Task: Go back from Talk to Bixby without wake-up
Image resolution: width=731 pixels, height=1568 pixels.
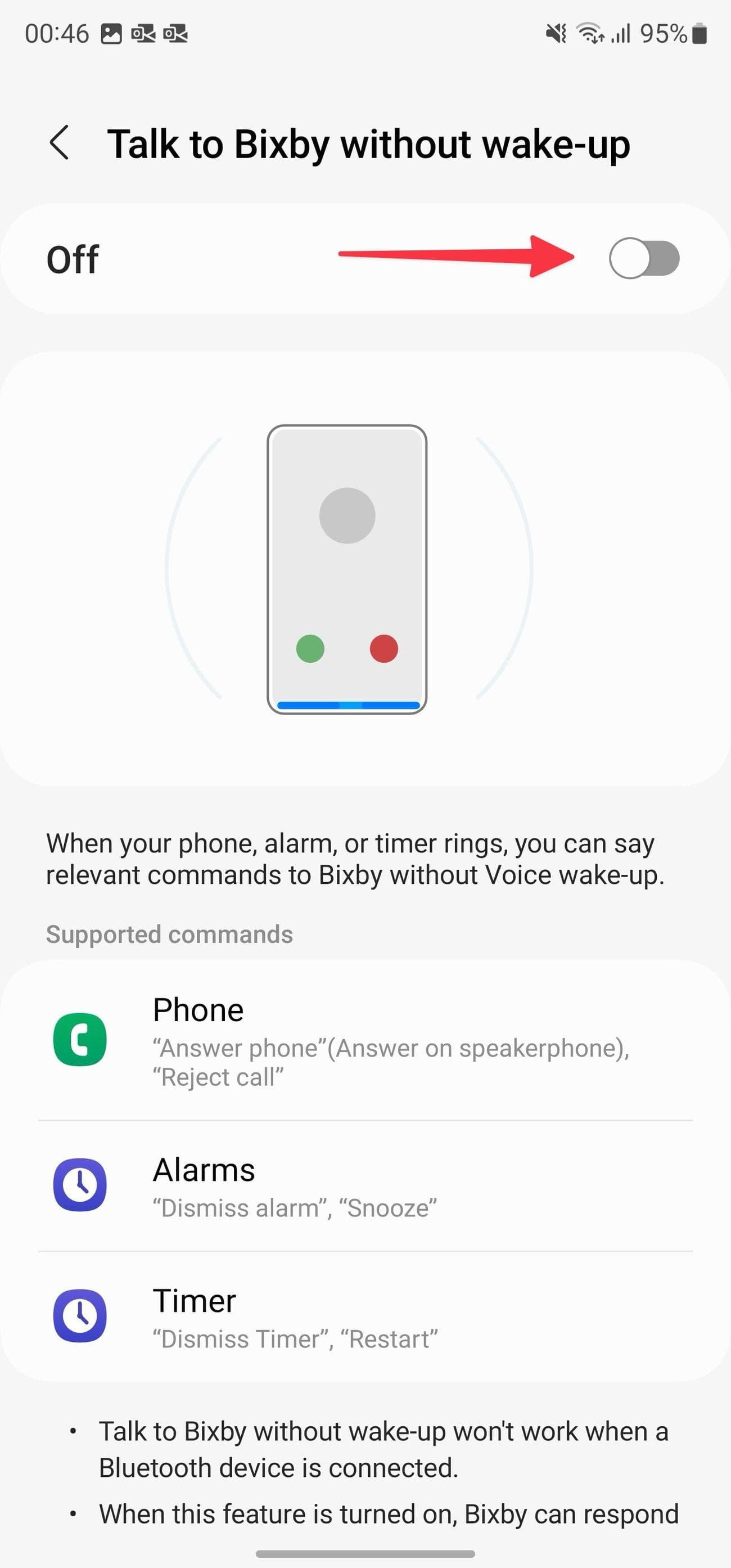Action: pyautogui.click(x=59, y=143)
